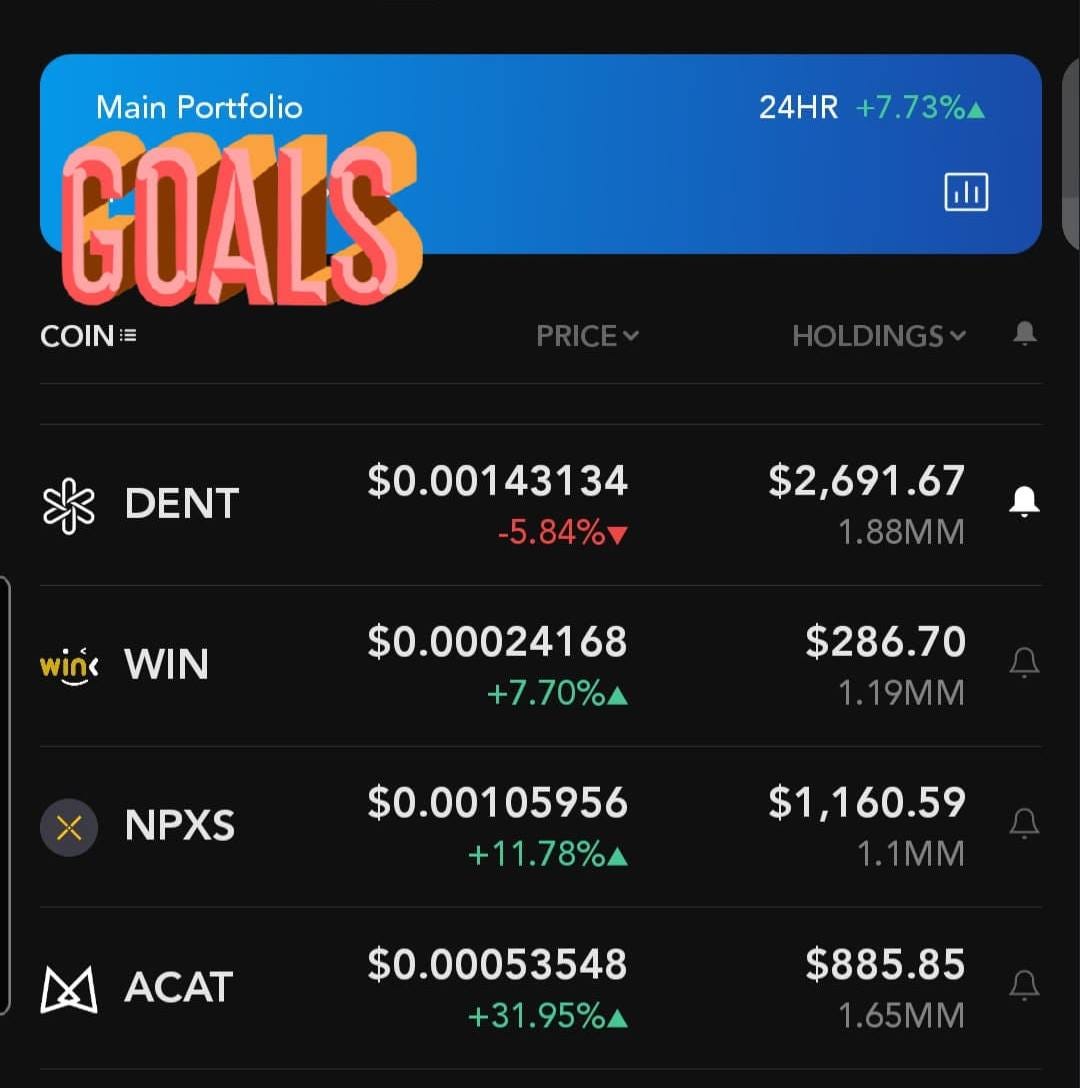Set a price alert for WIN

(x=1024, y=662)
